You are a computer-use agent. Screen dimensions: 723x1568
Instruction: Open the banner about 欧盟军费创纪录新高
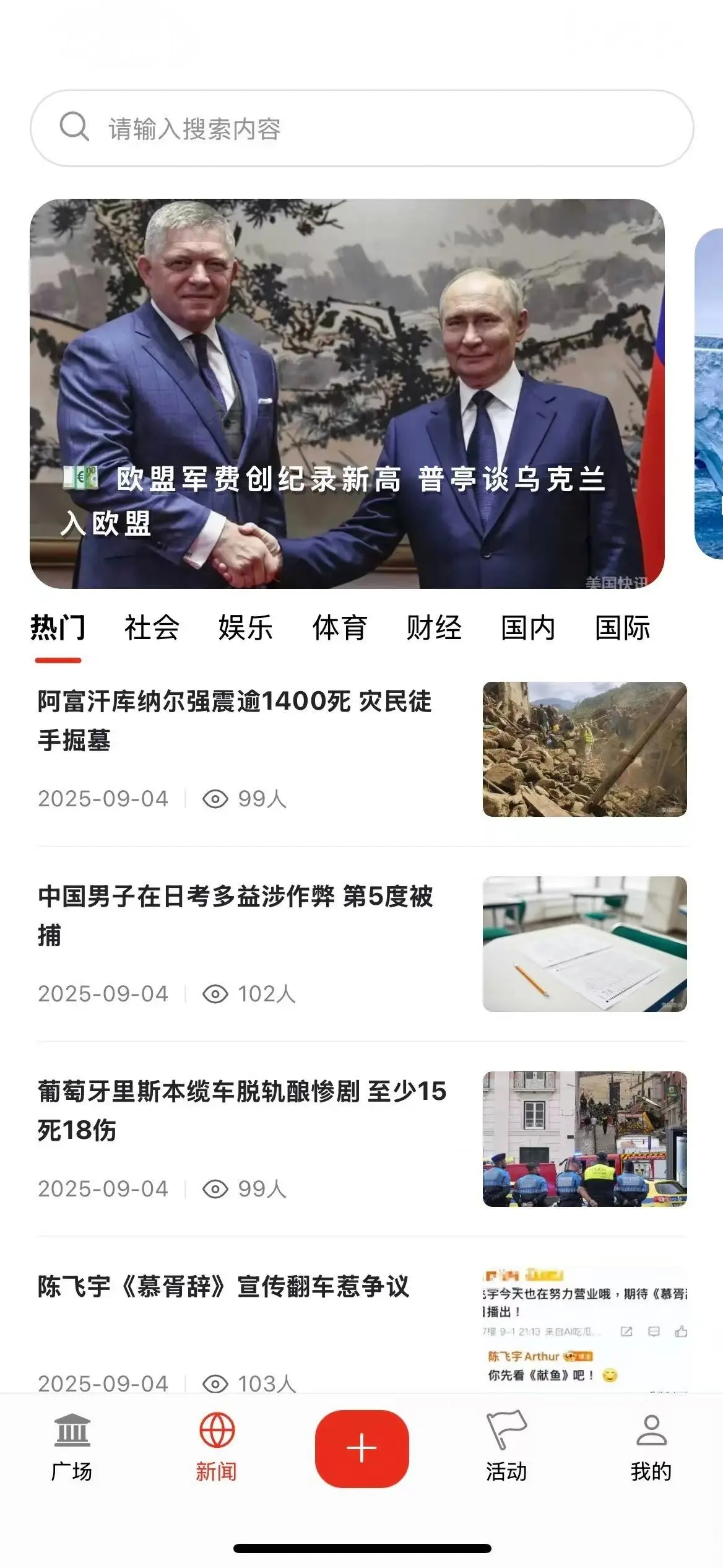pos(347,393)
